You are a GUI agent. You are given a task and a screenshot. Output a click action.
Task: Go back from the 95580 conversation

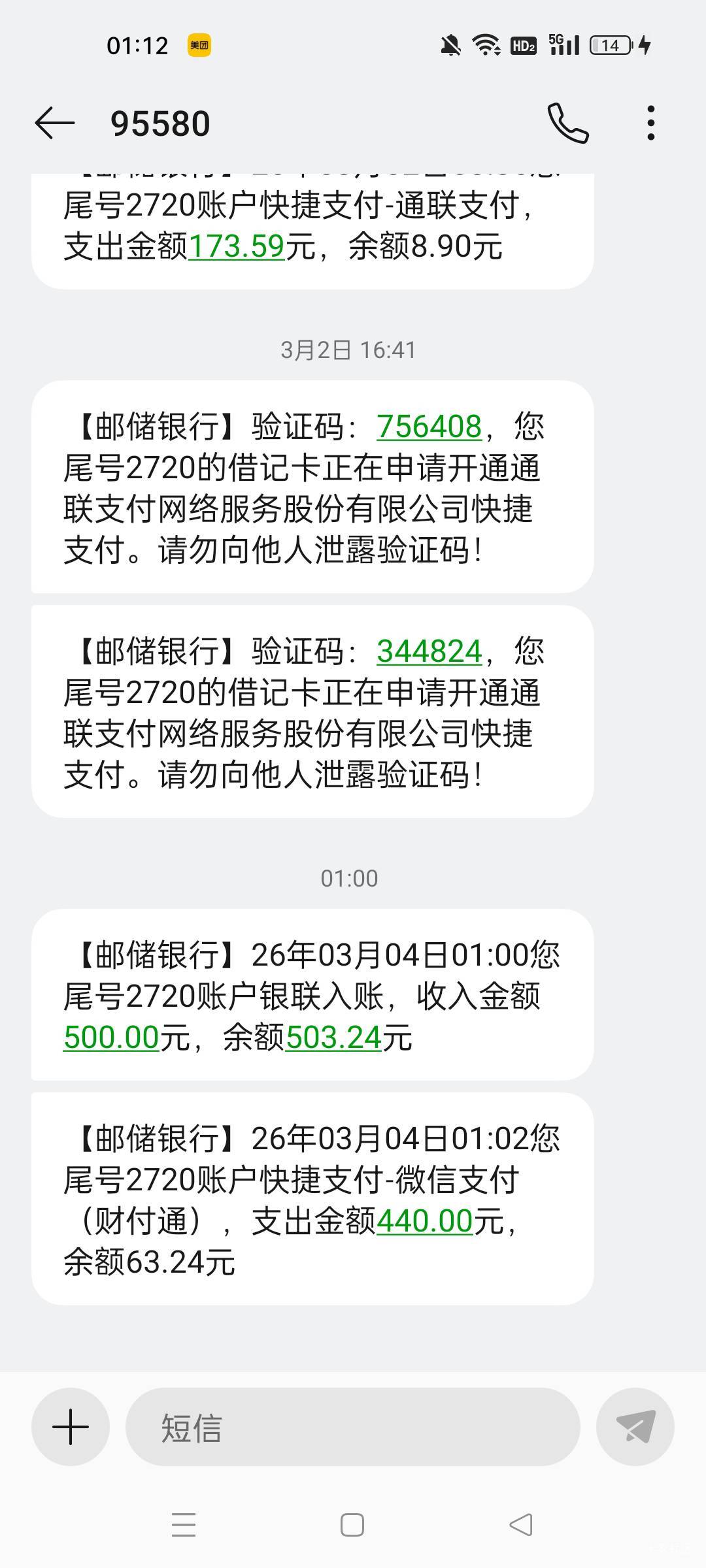click(x=55, y=123)
